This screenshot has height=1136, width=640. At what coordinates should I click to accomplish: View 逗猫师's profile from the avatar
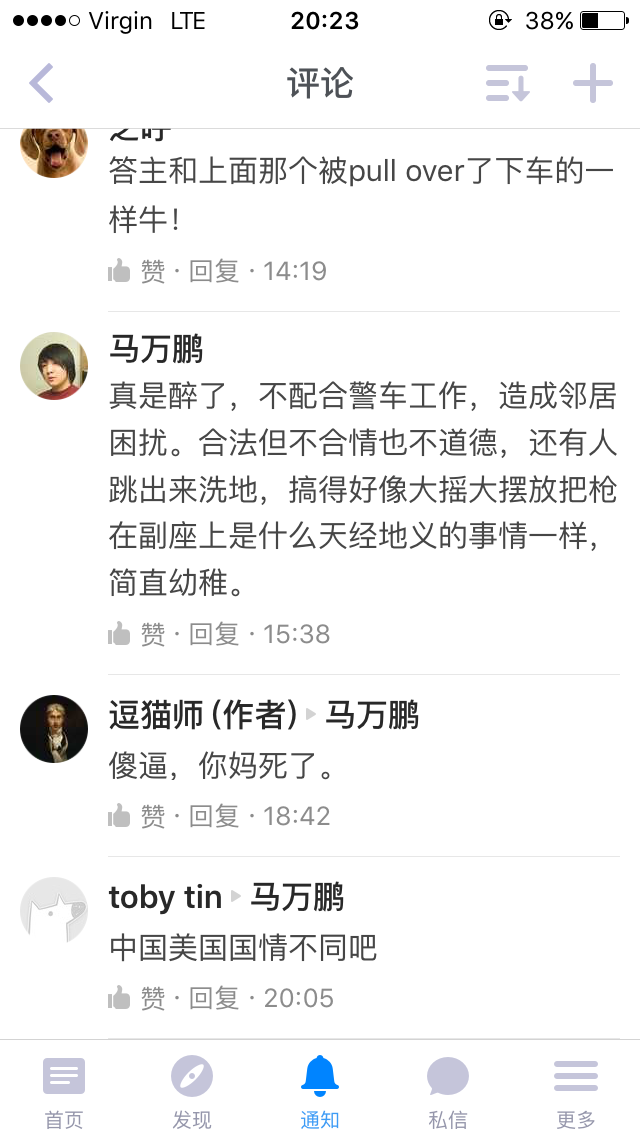(x=54, y=729)
